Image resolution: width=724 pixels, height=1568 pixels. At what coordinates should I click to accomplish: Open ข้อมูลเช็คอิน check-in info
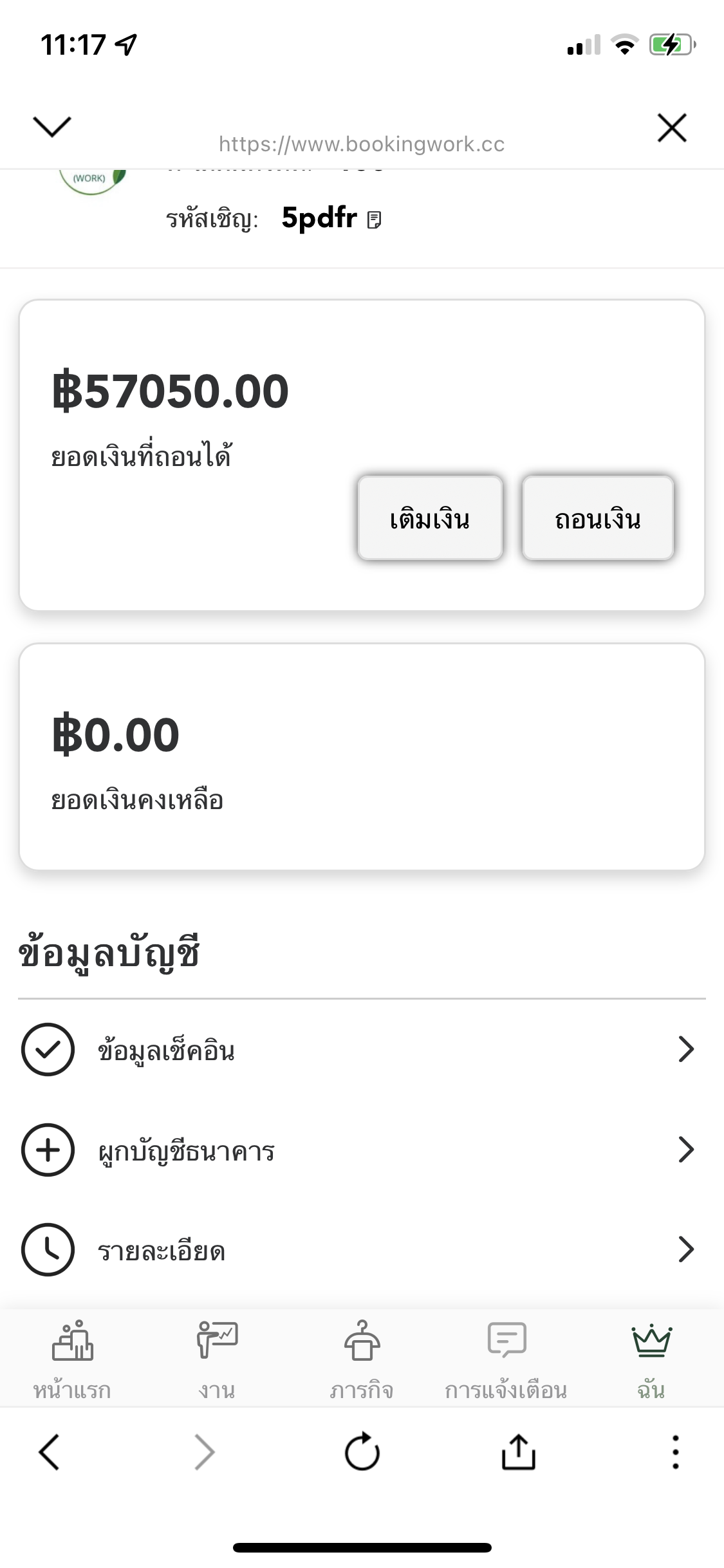tap(362, 1050)
